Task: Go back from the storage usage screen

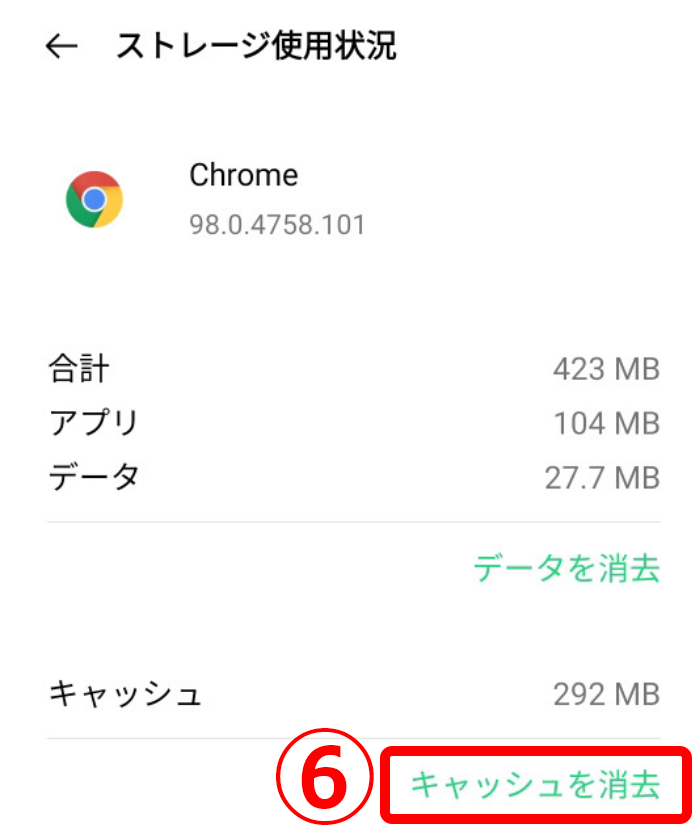Action: (62, 47)
